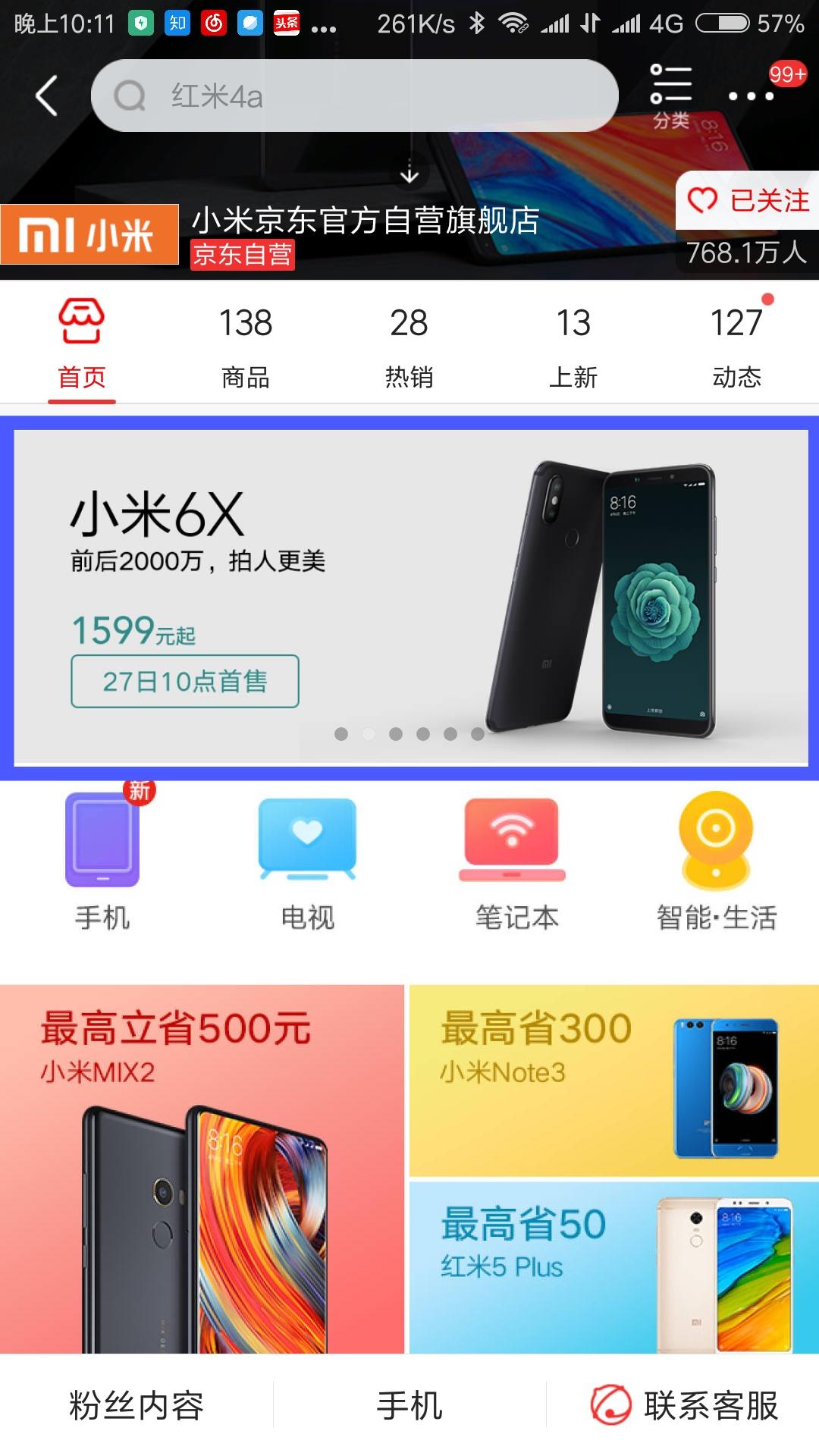Image resolution: width=819 pixels, height=1456 pixels.
Task: Open the three-dot overflow menu
Action: 751,96
